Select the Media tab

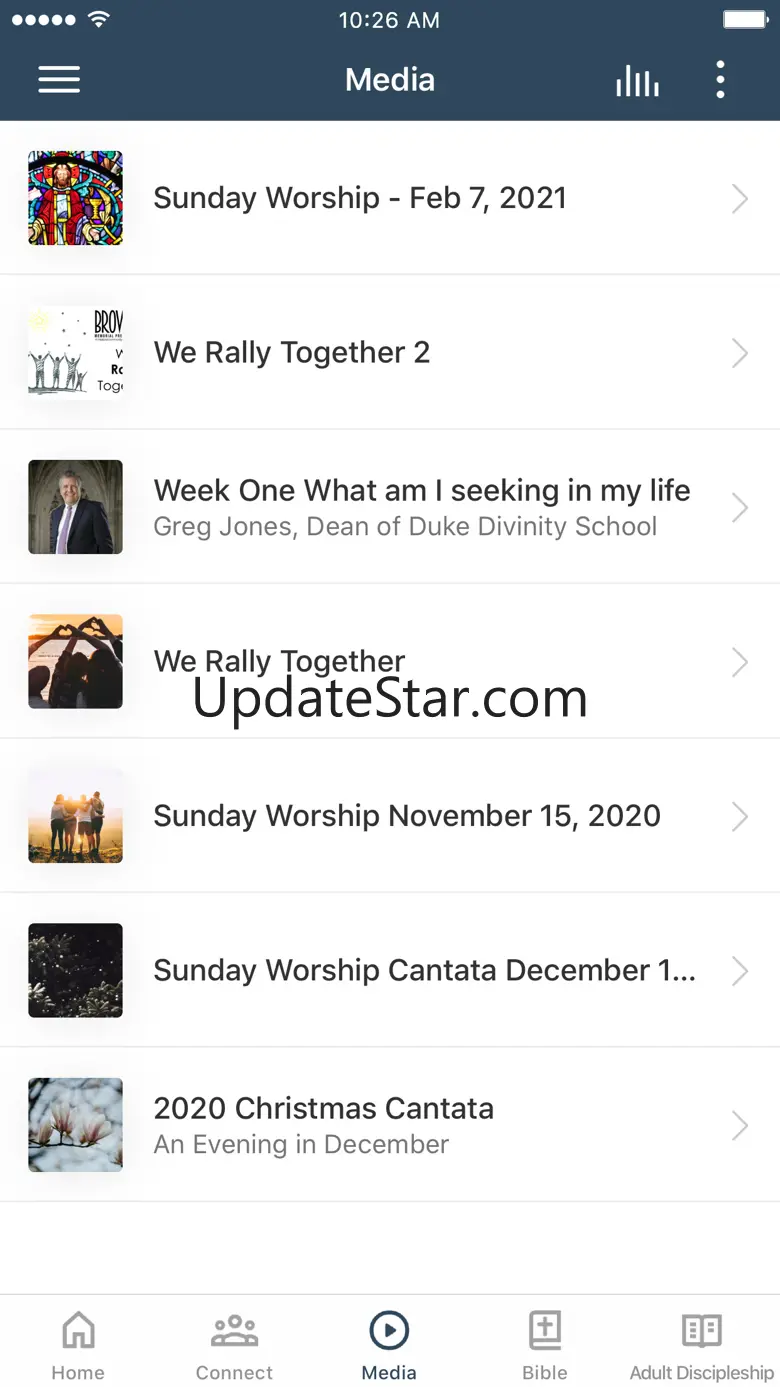pos(389,1345)
